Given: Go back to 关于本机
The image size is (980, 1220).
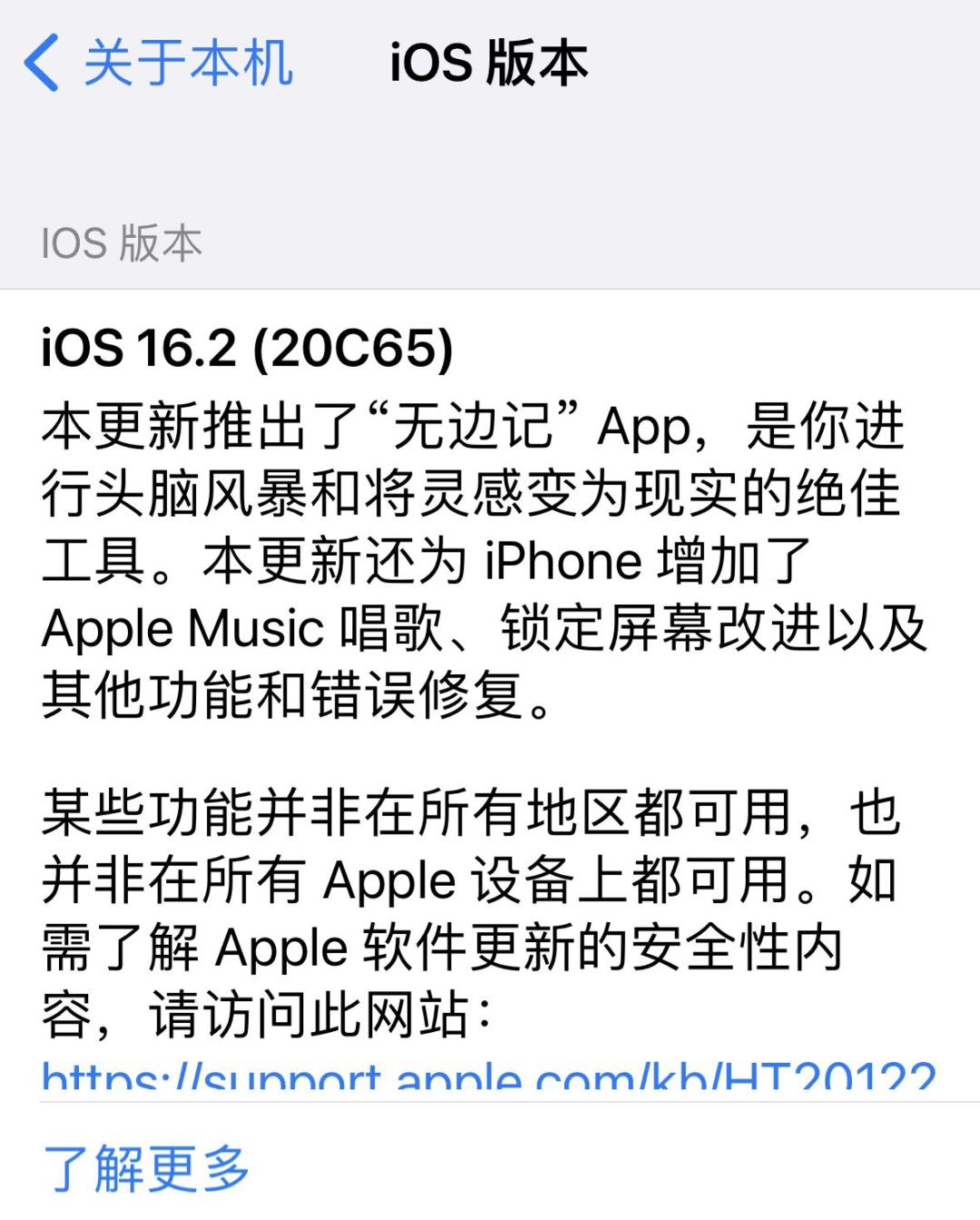Looking at the screenshot, I should 159,63.
